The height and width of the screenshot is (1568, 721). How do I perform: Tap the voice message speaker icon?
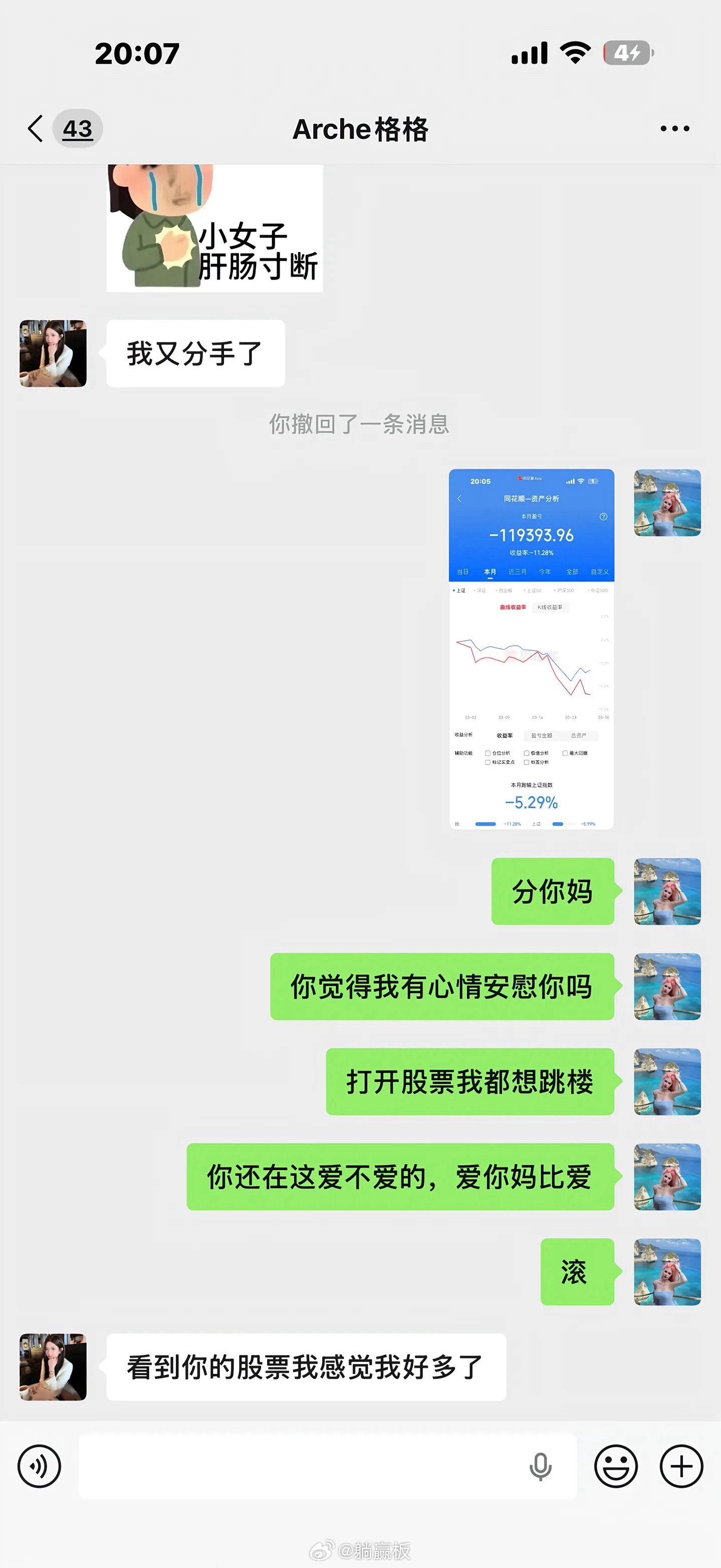point(39,1465)
